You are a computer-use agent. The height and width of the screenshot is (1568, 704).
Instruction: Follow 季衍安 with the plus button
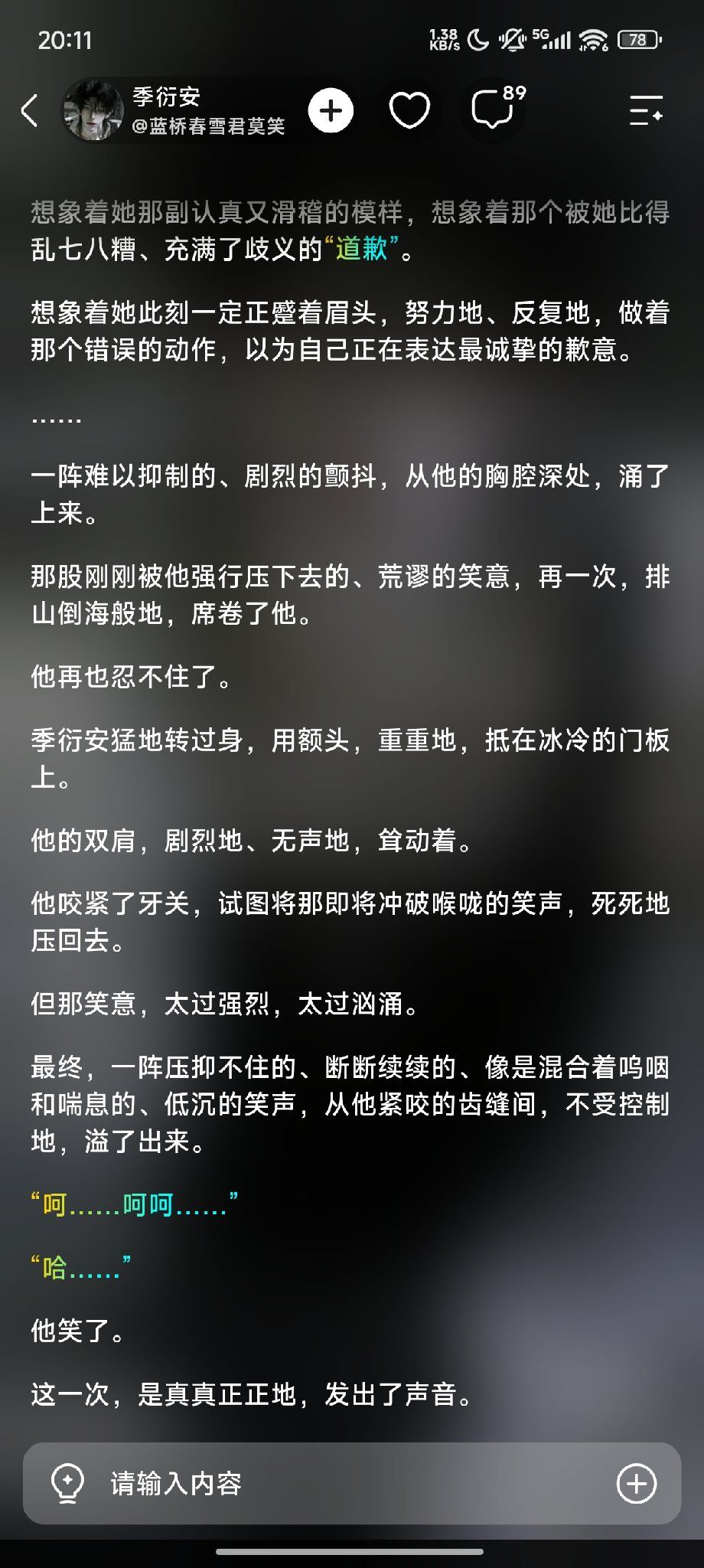point(331,111)
